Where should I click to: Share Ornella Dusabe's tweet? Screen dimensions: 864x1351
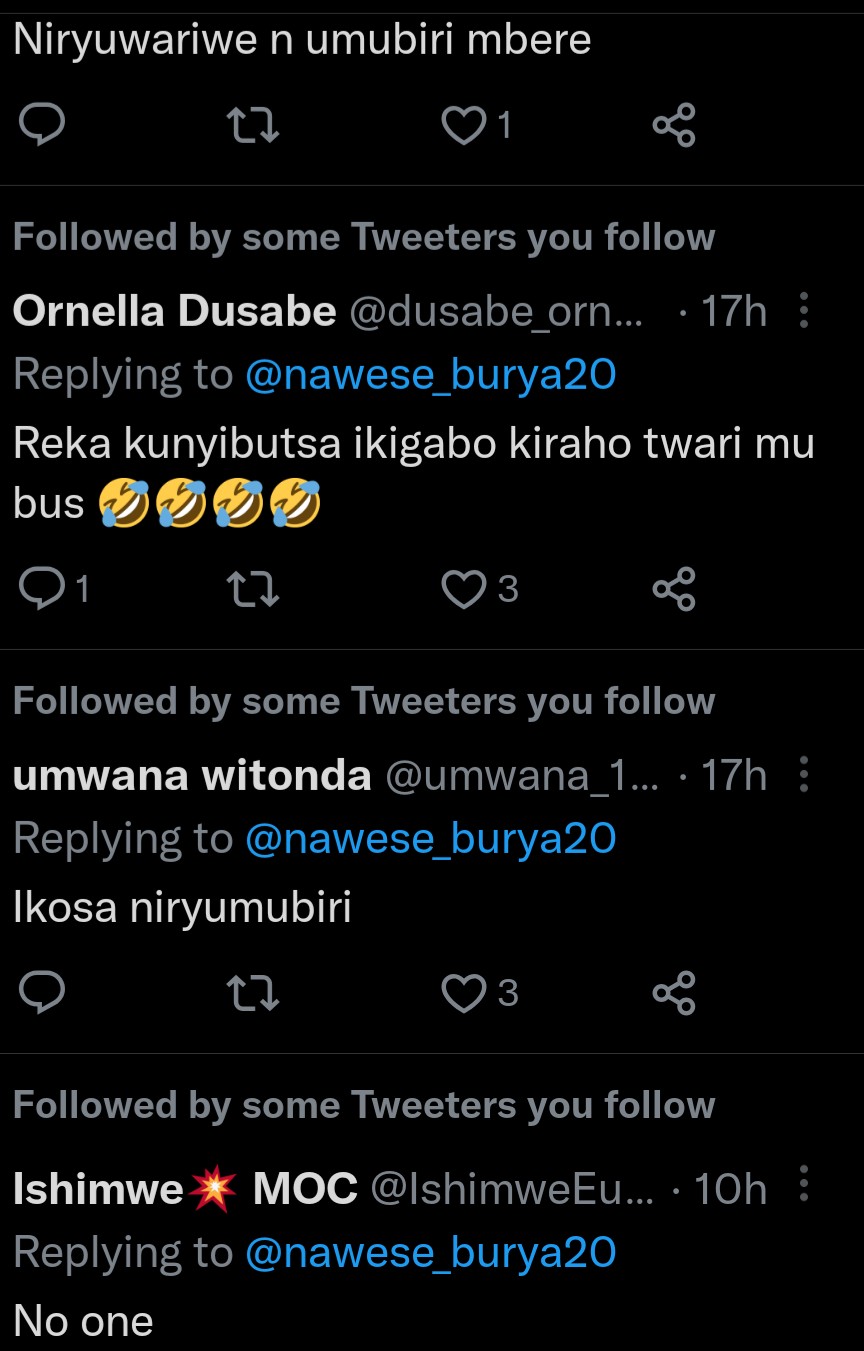674,590
